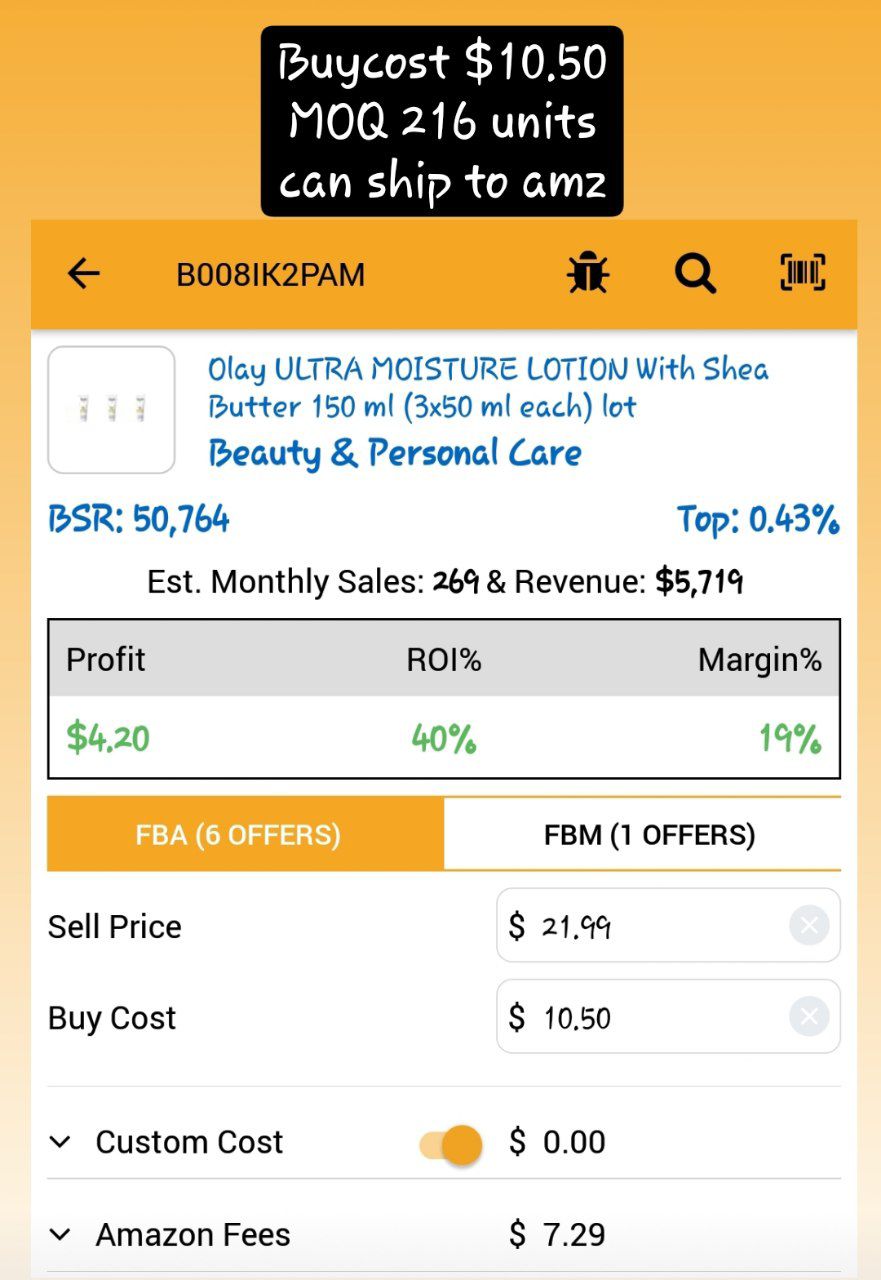Clear the Sell Price value
This screenshot has width=881, height=1280.
tap(809, 926)
